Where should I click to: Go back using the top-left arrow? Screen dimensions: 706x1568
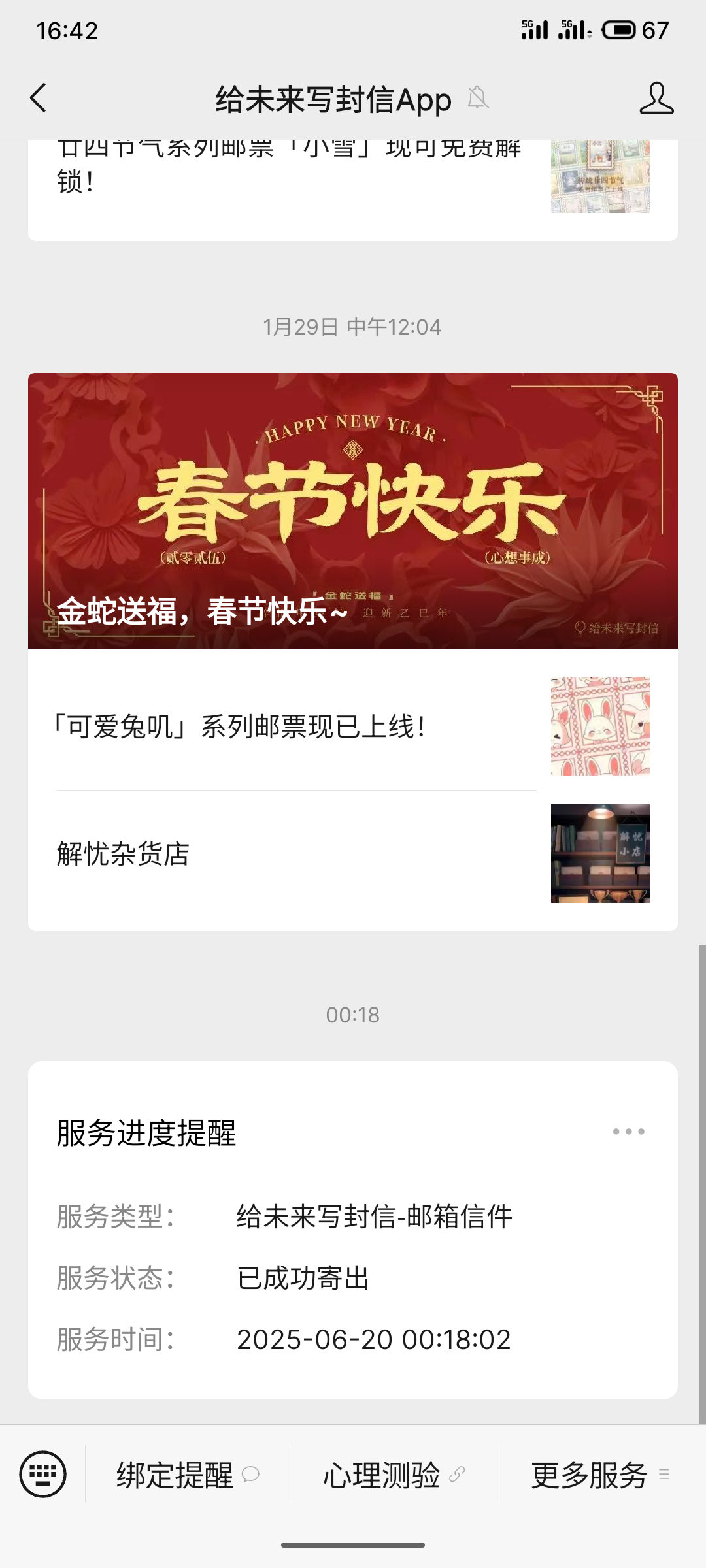(x=38, y=98)
